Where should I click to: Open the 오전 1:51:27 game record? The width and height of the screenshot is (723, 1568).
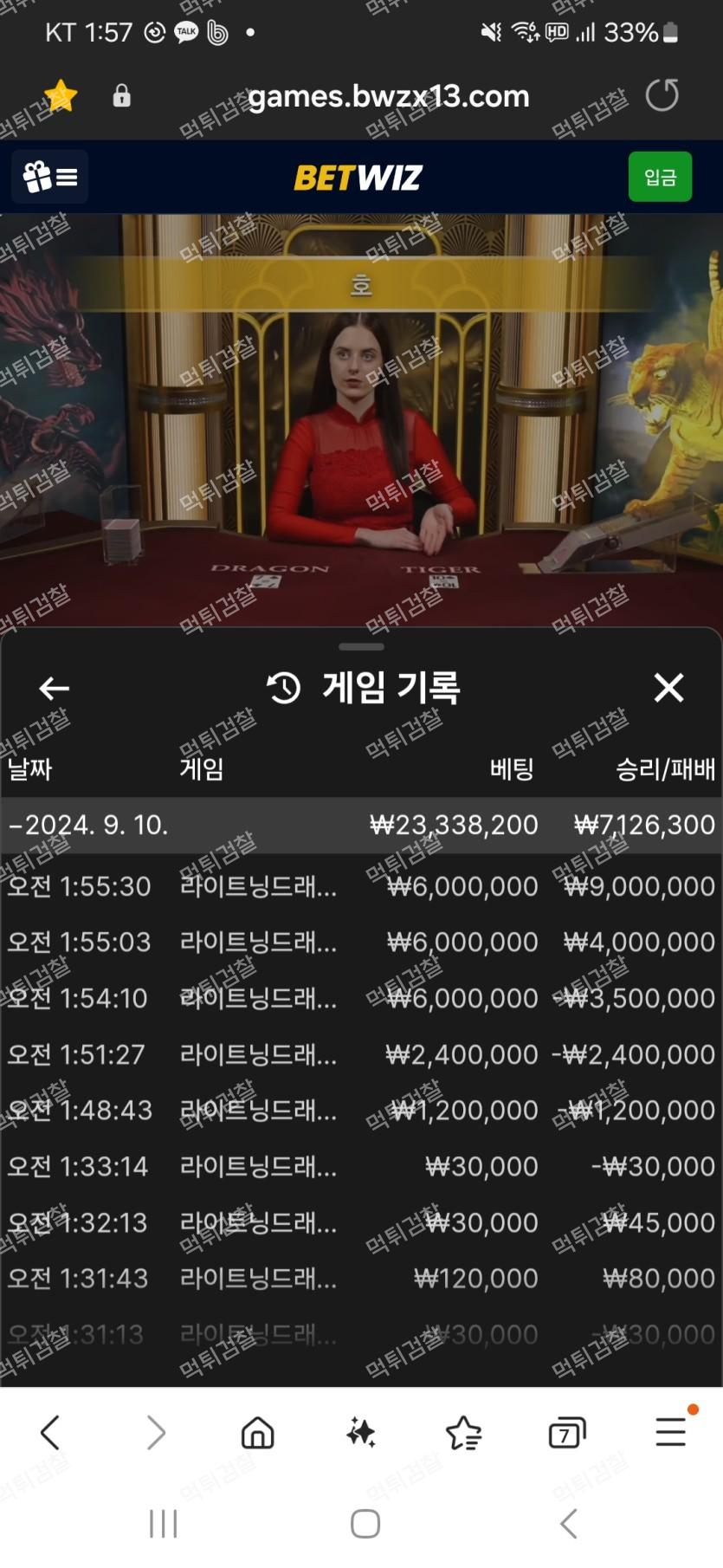coord(361,1054)
